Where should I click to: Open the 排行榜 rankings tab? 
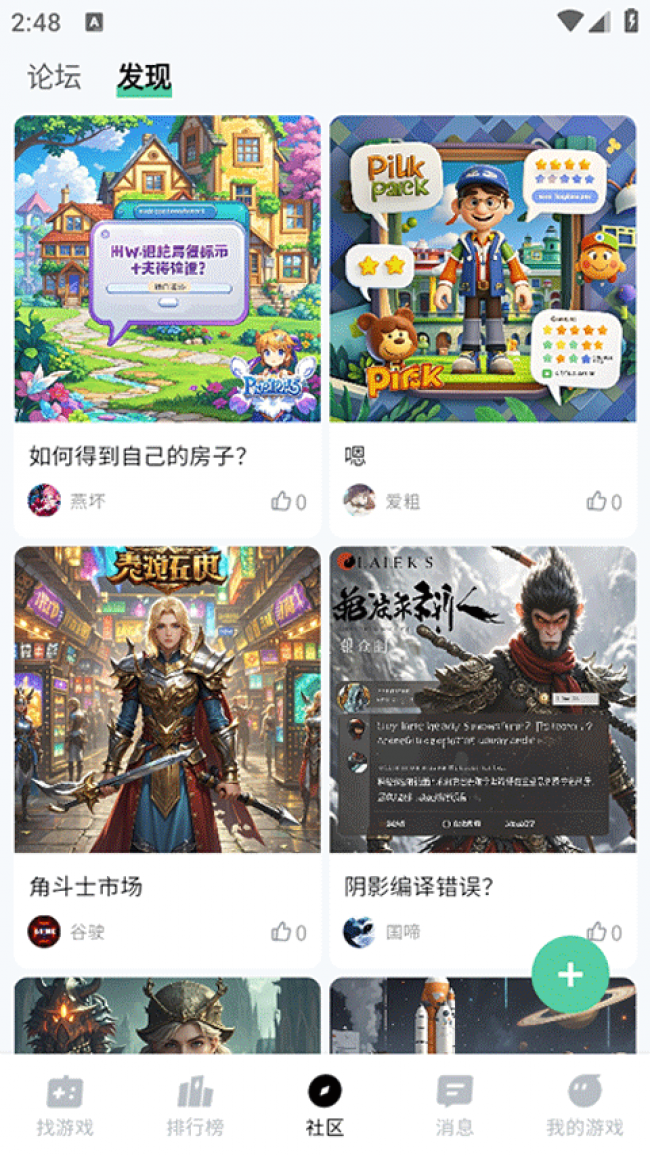click(195, 1105)
